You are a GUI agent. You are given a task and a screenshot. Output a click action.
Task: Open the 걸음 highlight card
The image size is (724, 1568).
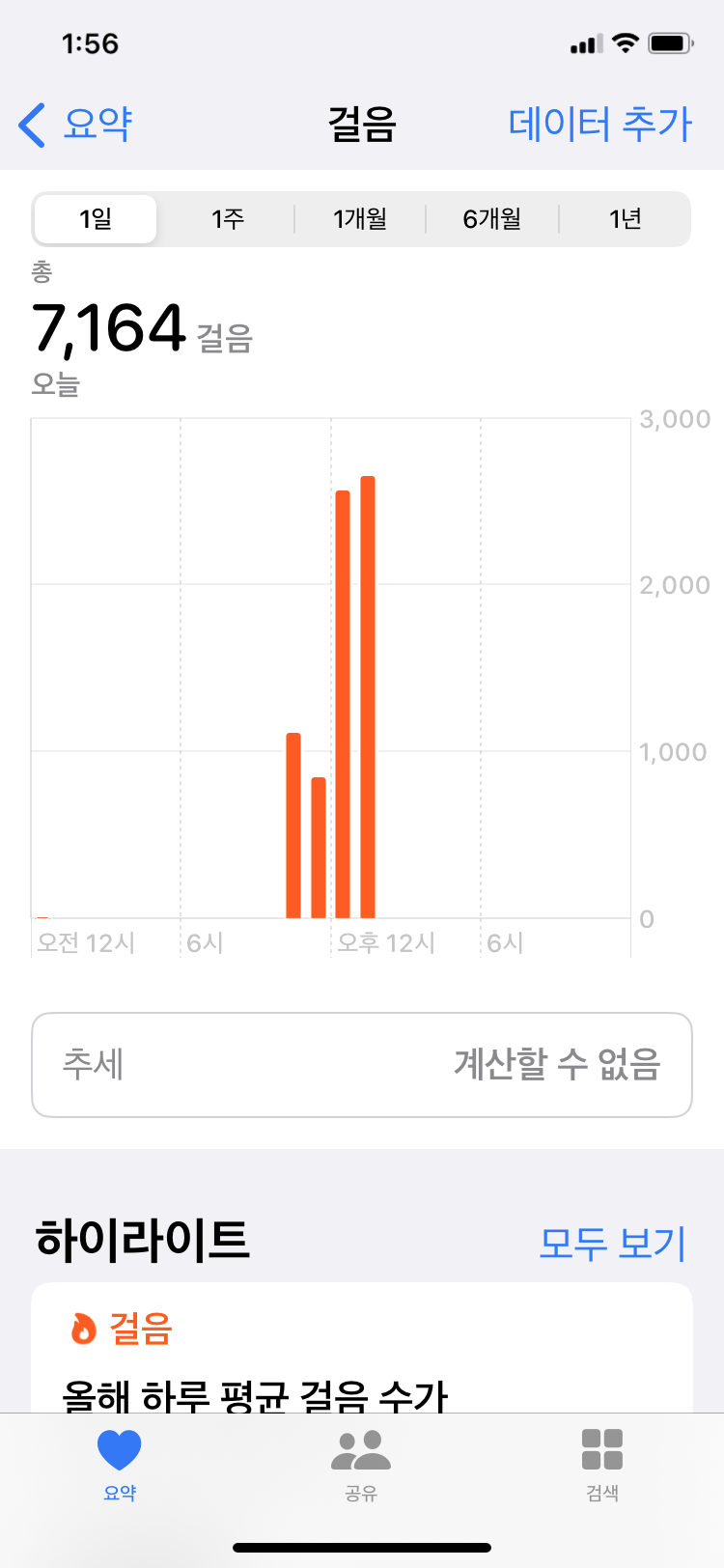(362, 1352)
